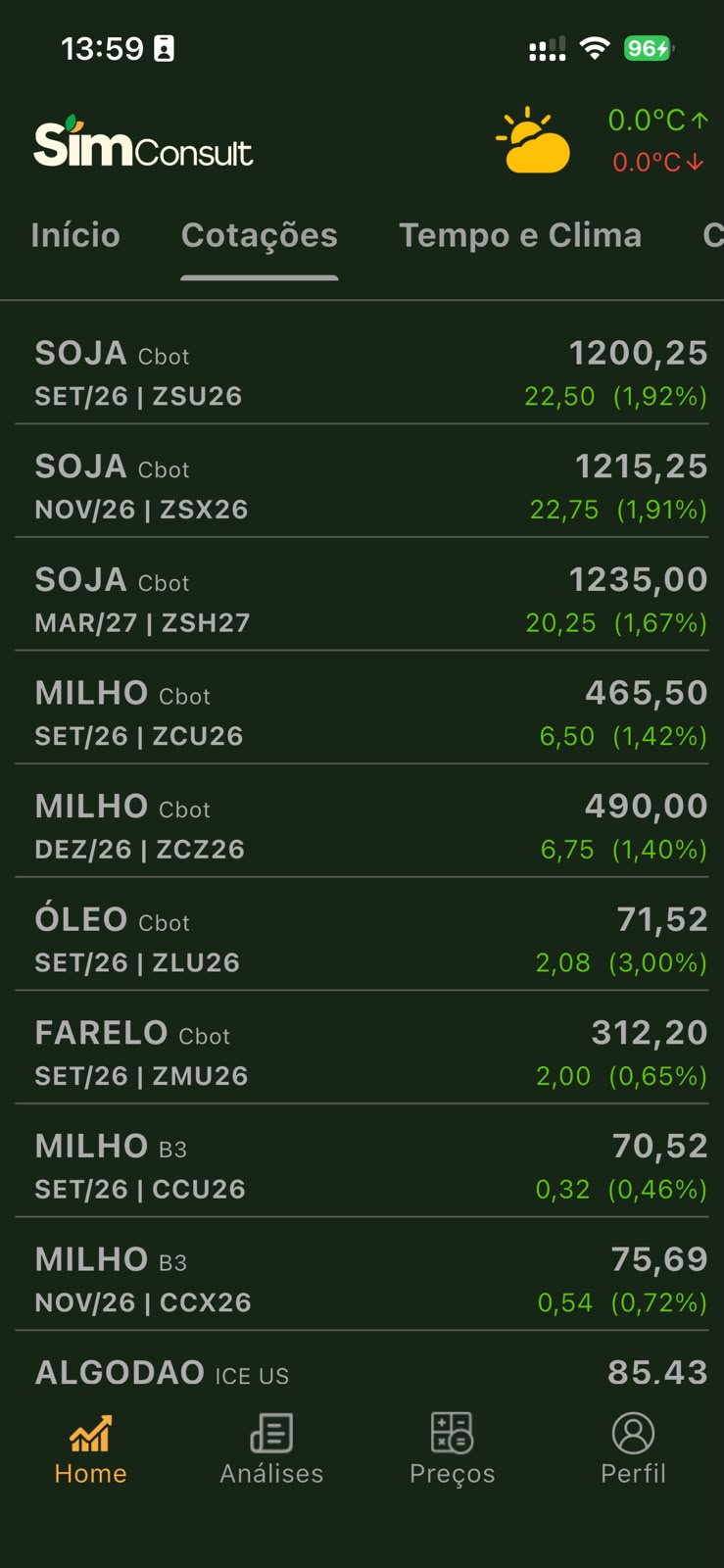Open ÓLEO Cbot SET/26 ZLU26 quote

[x=362, y=939]
